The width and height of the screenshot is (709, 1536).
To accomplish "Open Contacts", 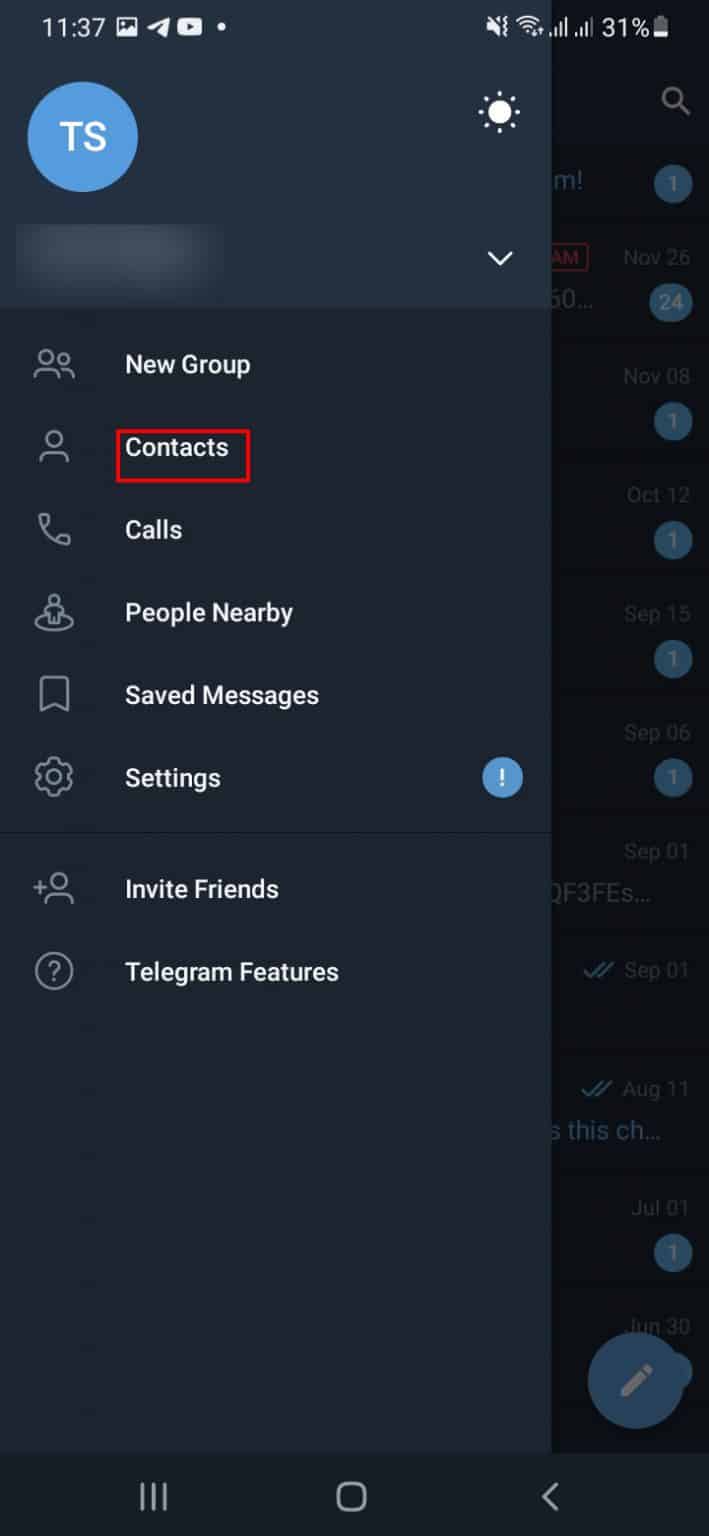I will (177, 448).
